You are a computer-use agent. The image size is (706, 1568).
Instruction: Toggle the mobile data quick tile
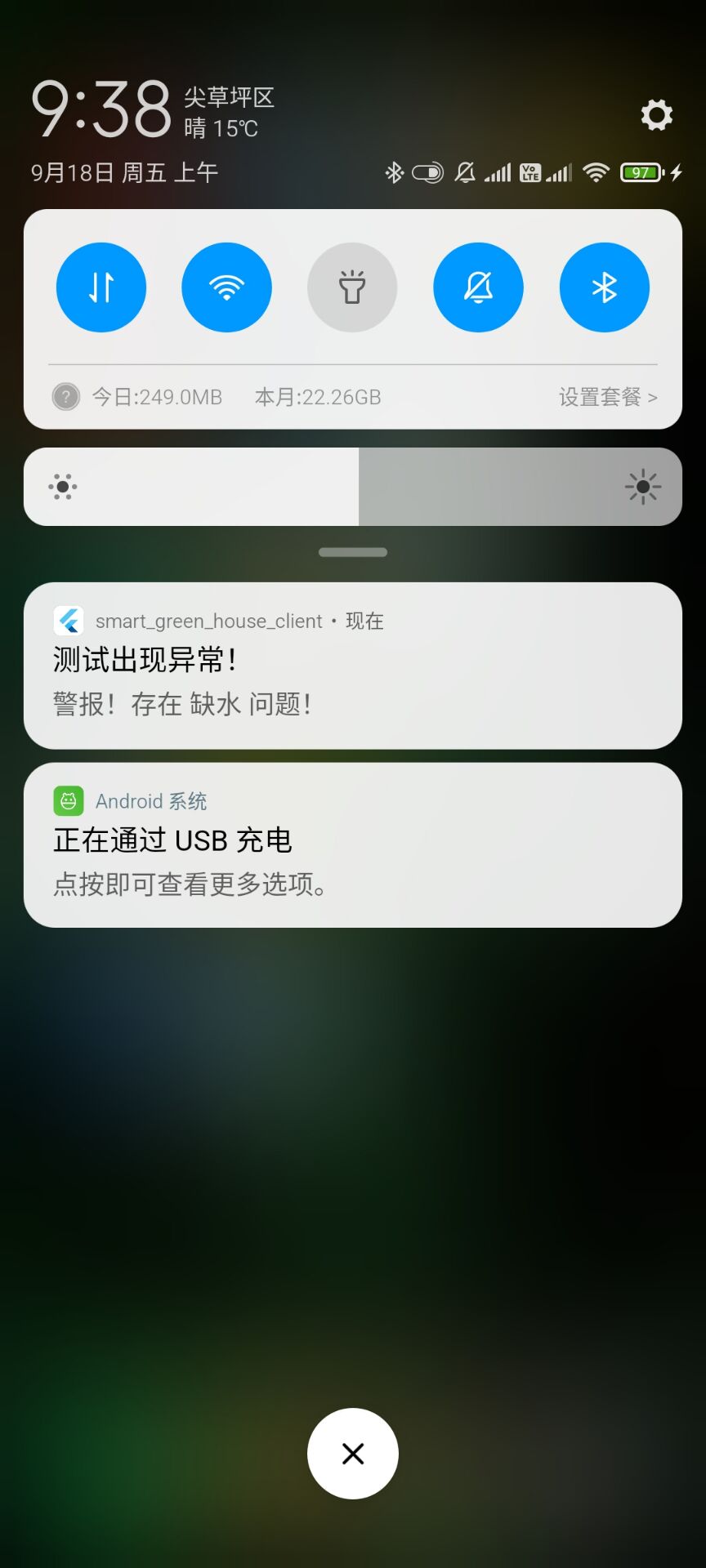point(101,287)
